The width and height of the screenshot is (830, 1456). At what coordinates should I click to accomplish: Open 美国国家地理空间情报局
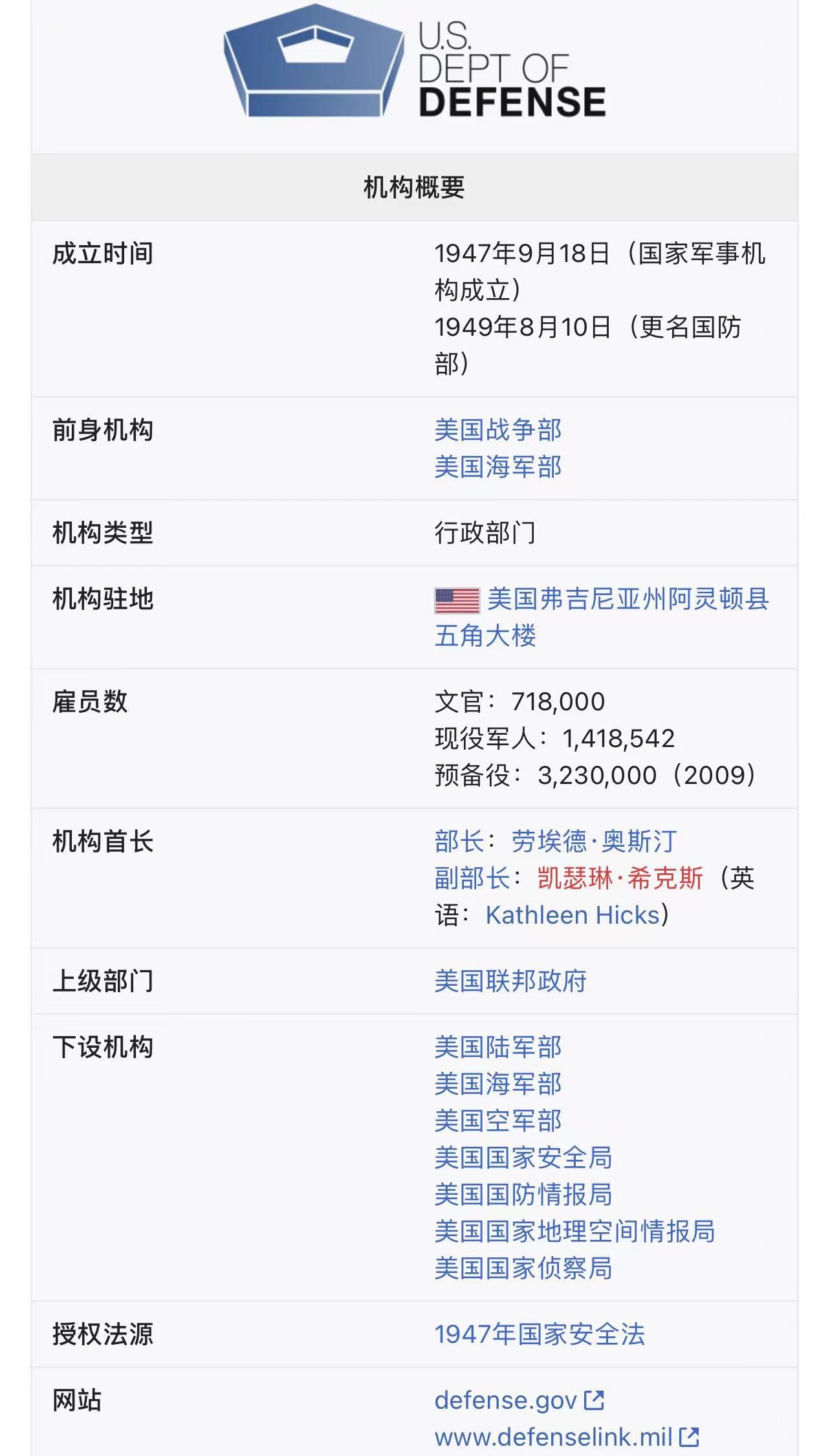click(x=574, y=1232)
